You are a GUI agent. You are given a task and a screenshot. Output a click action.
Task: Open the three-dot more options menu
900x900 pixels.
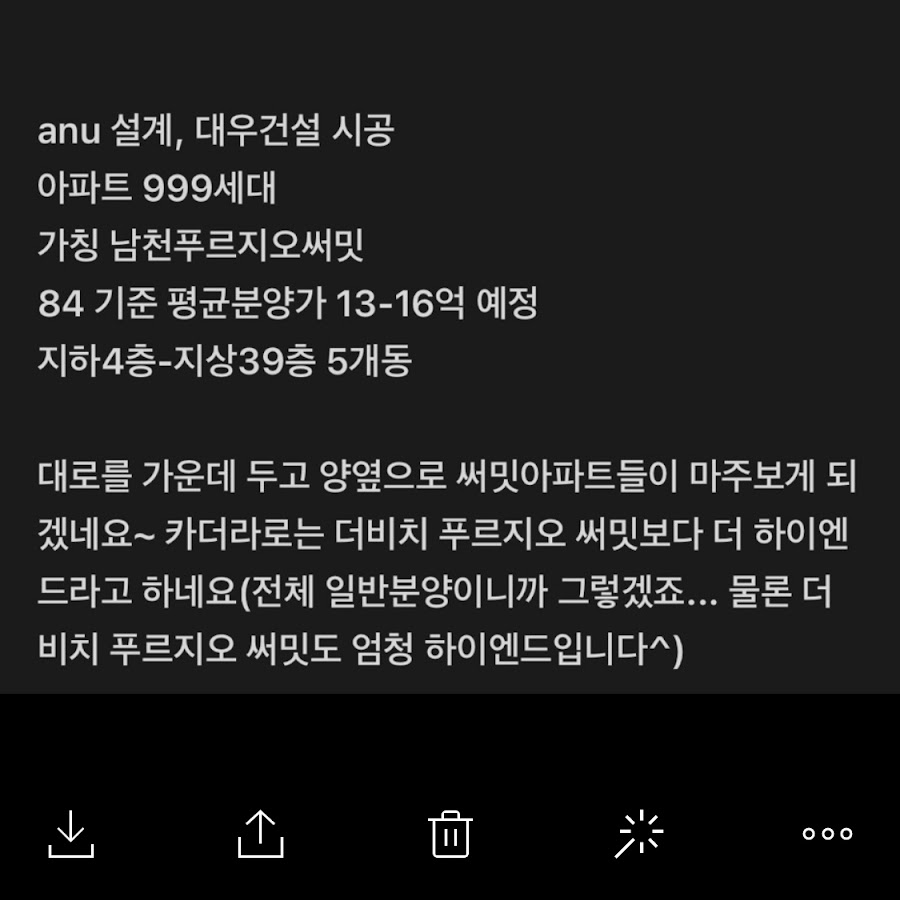point(828,833)
